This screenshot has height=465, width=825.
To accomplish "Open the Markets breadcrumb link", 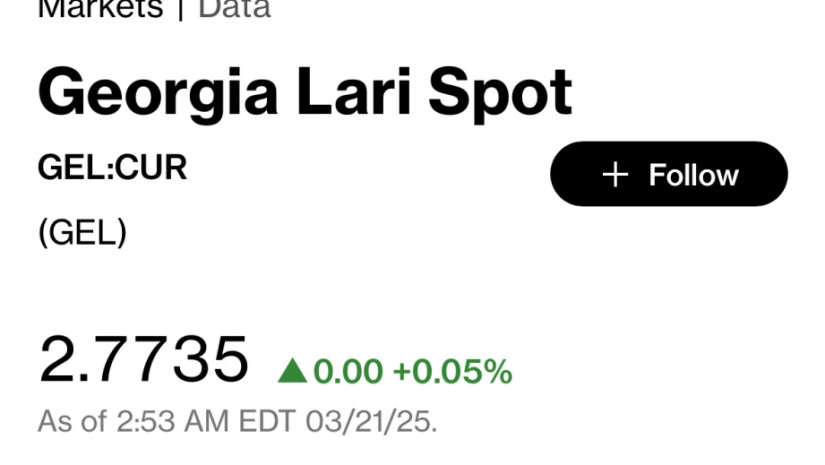I will coord(100,9).
